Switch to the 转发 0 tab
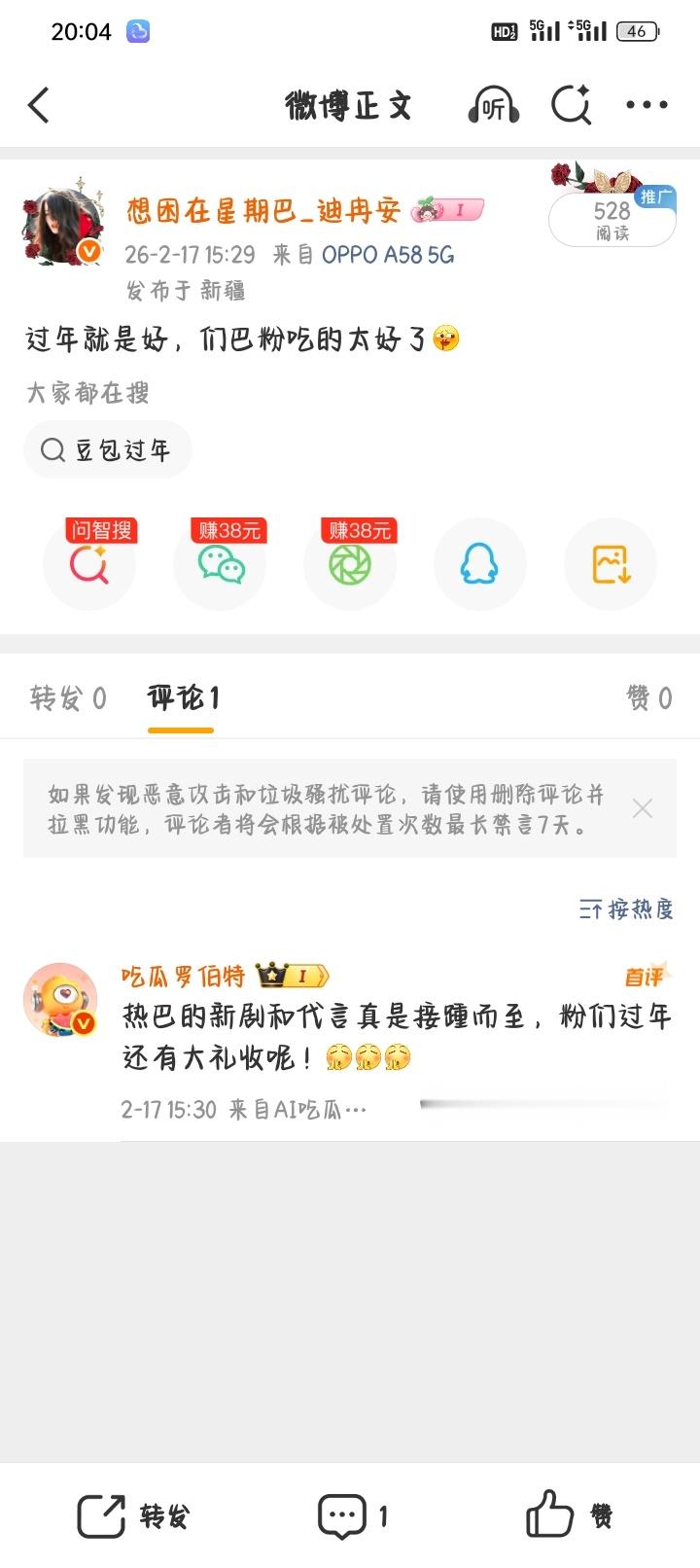 [66, 697]
